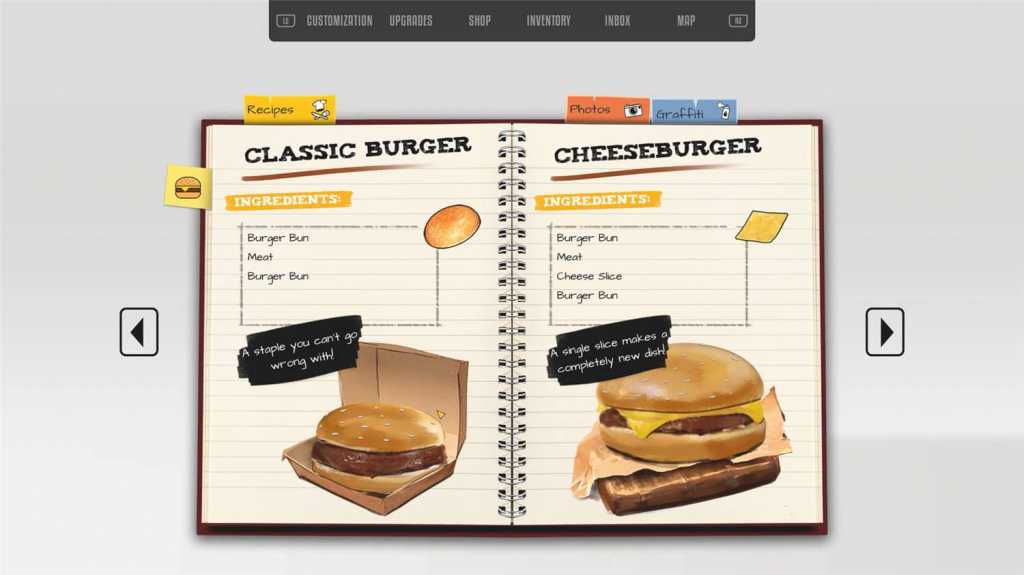Image resolution: width=1024 pixels, height=575 pixels.
Task: Flip to the previous recipe page
Action: (x=139, y=332)
